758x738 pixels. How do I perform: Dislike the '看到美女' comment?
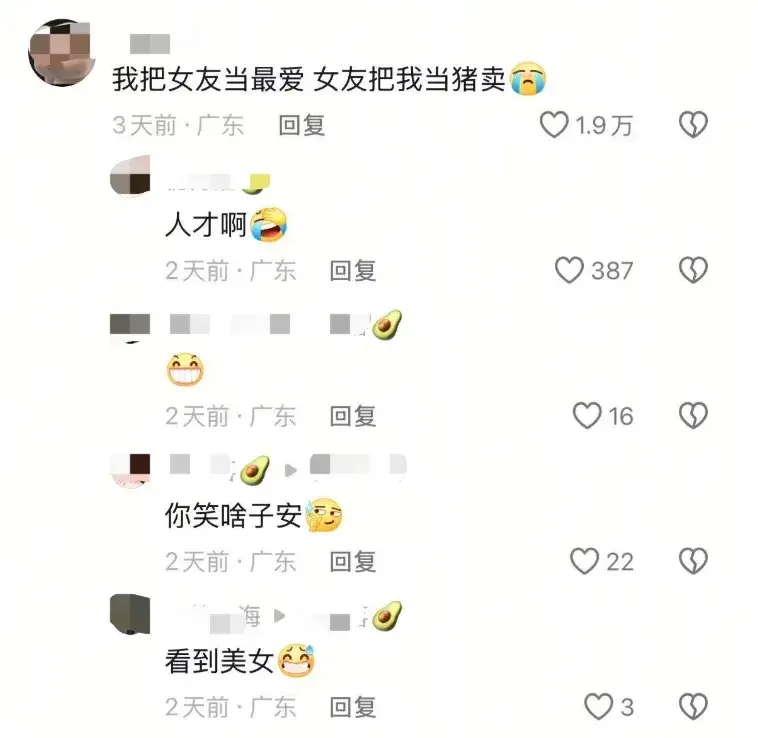[x=693, y=707]
